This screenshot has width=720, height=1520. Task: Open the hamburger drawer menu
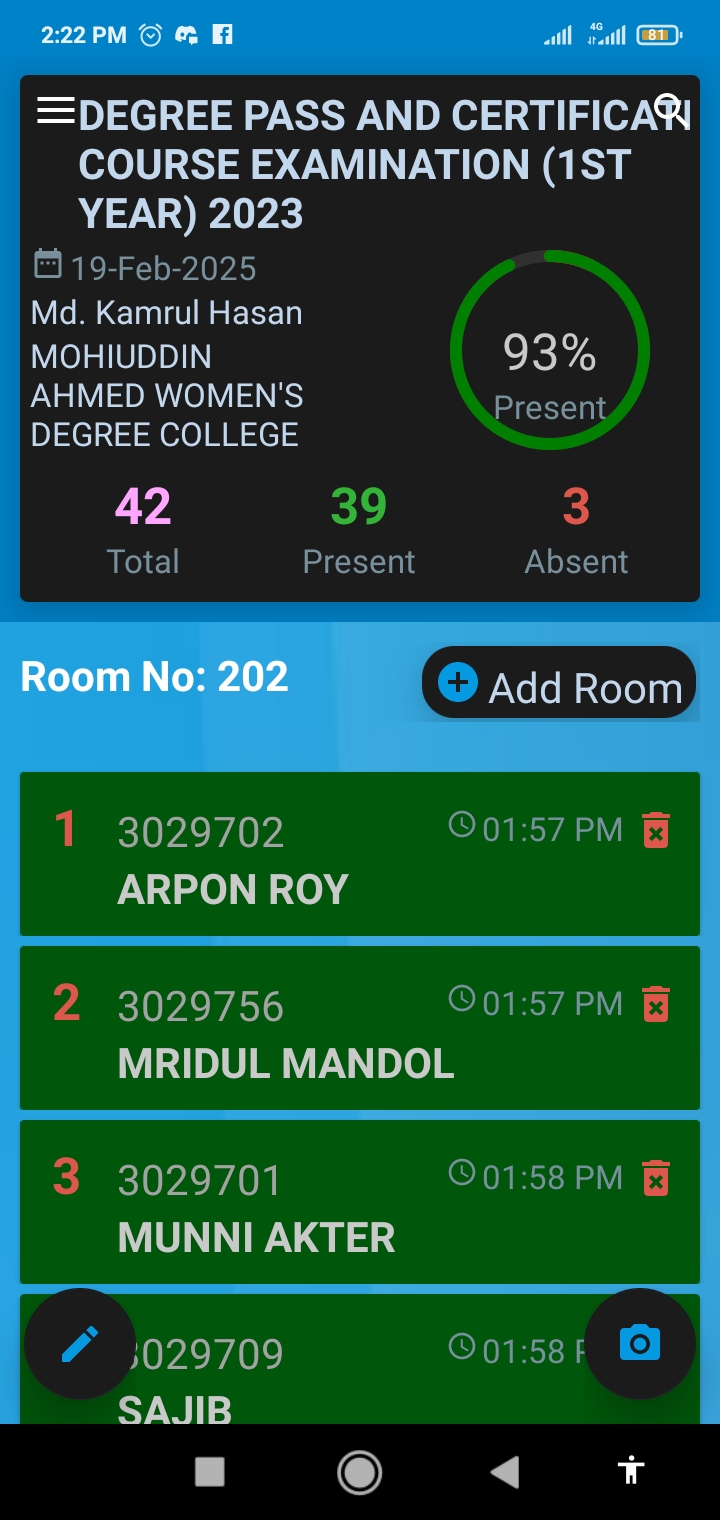56,111
